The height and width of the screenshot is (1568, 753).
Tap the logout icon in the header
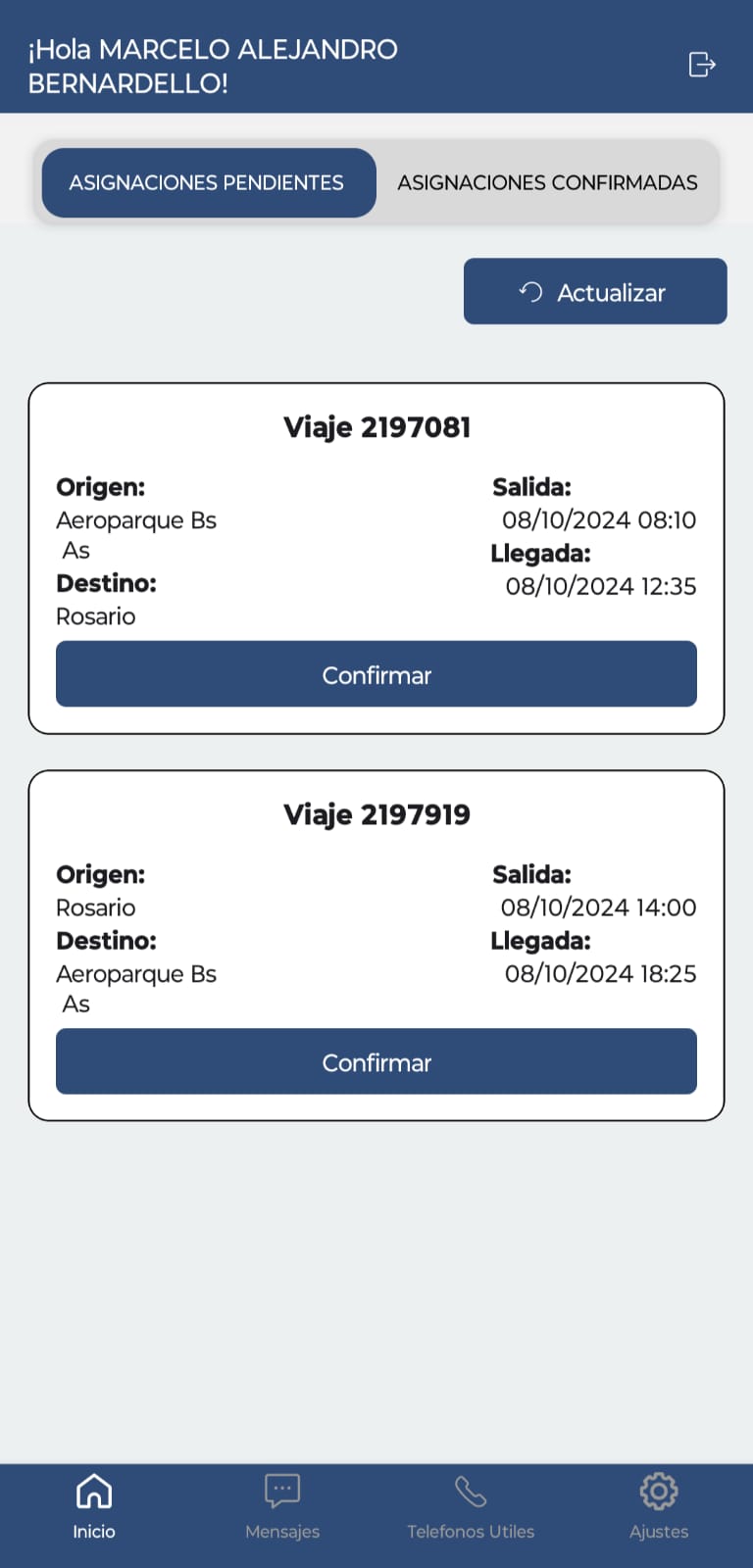[x=702, y=65]
